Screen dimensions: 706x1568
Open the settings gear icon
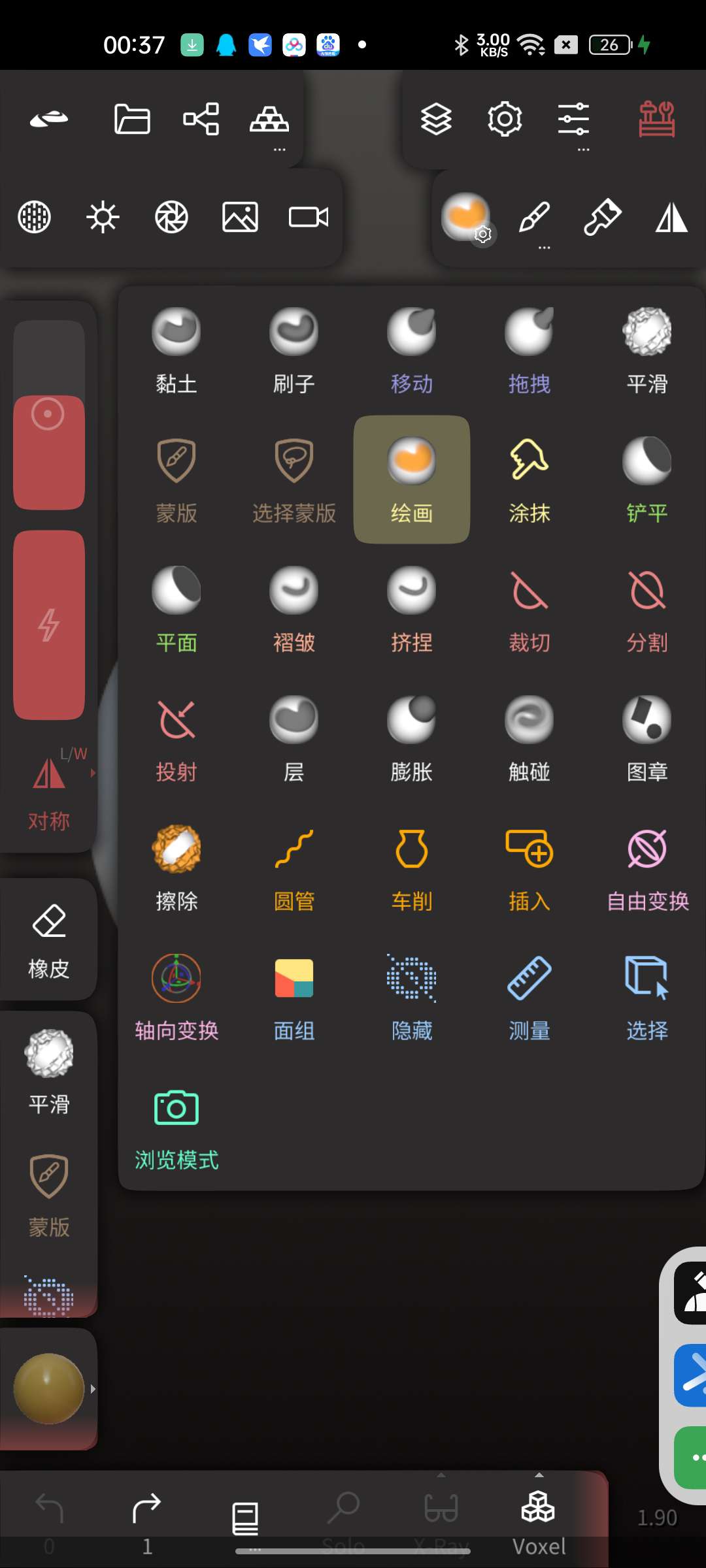(505, 119)
